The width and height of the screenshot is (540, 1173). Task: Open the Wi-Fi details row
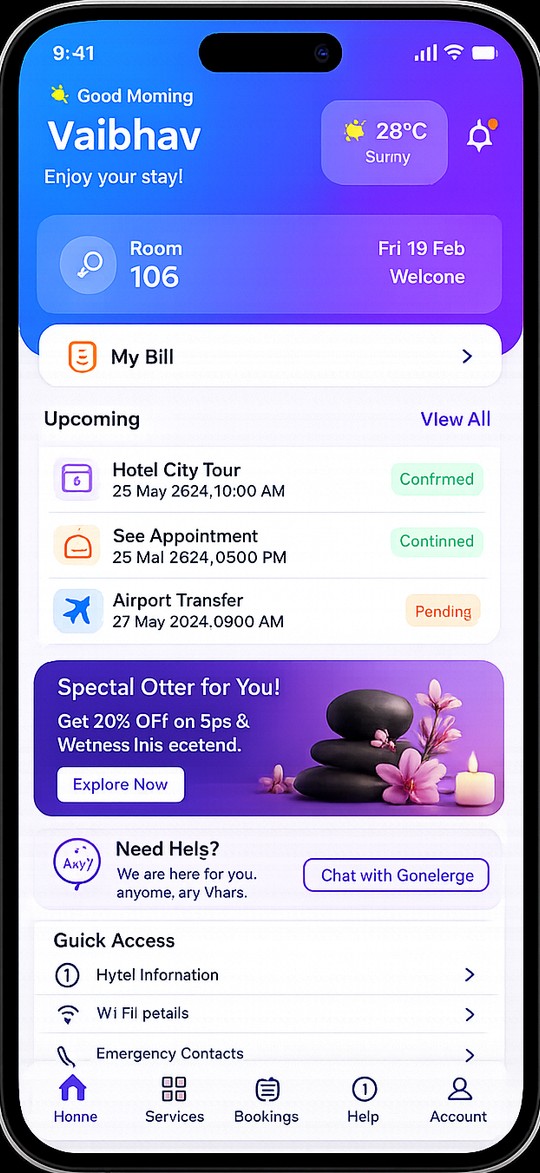[268, 1014]
